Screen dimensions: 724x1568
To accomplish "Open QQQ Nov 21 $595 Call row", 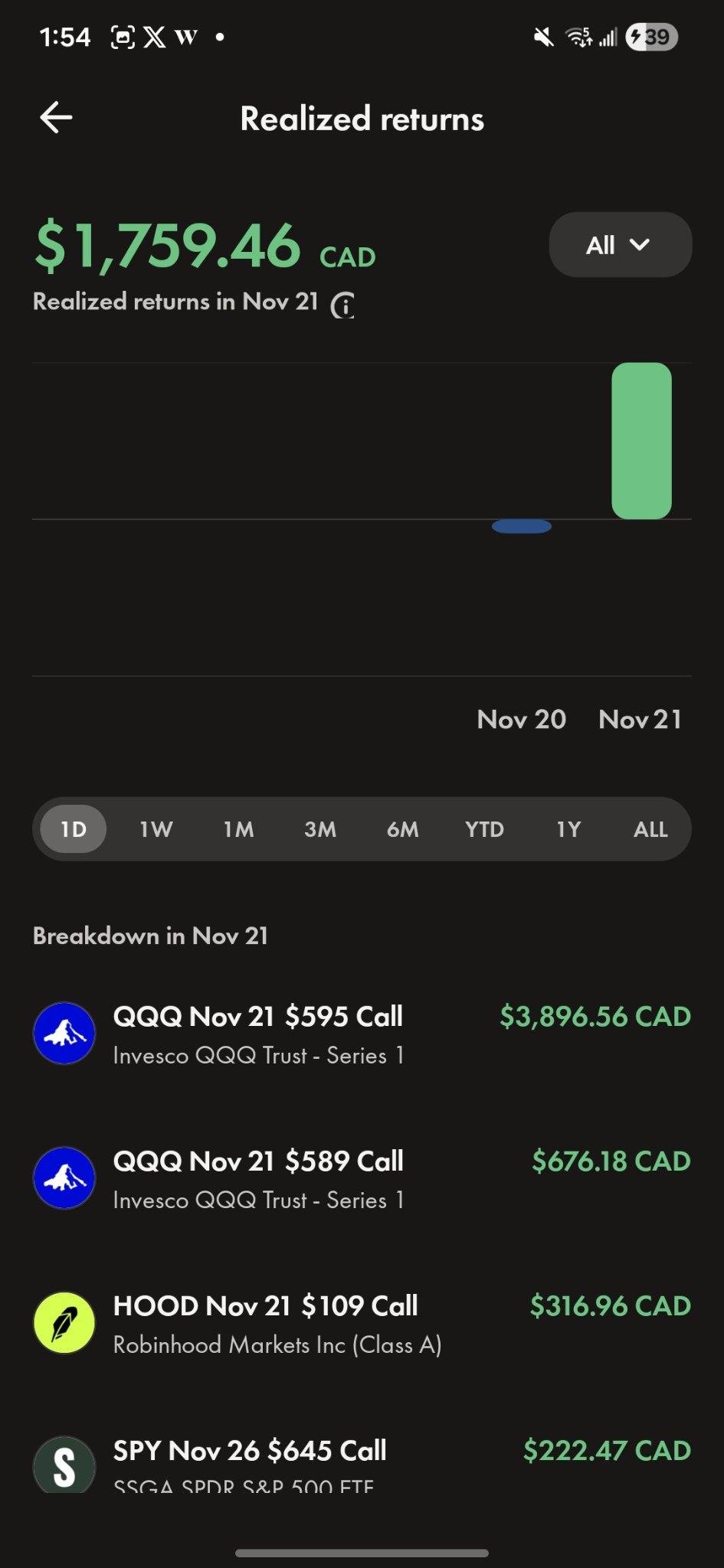I will click(362, 1034).
